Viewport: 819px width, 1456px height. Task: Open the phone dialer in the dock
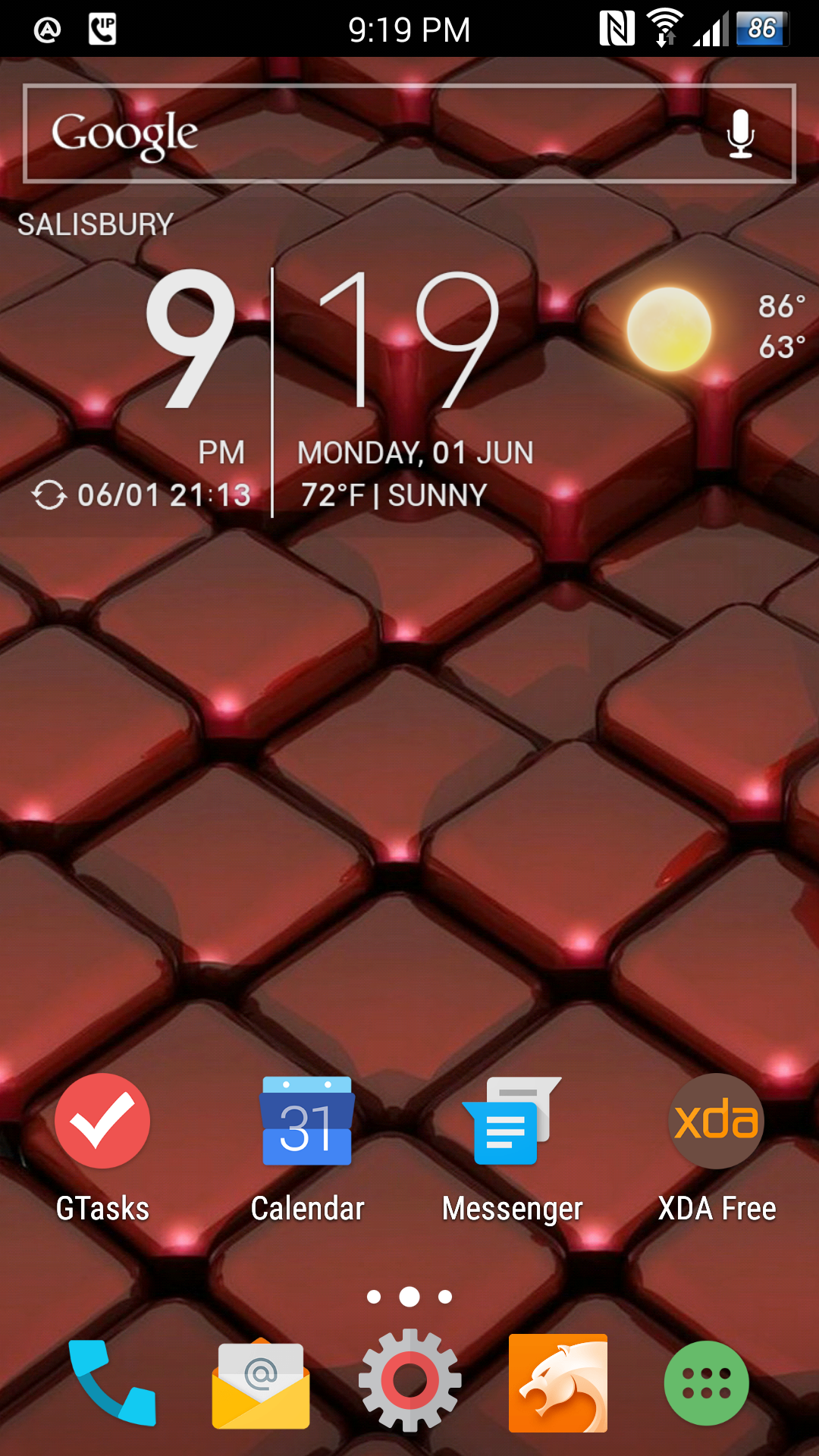[x=112, y=1382]
